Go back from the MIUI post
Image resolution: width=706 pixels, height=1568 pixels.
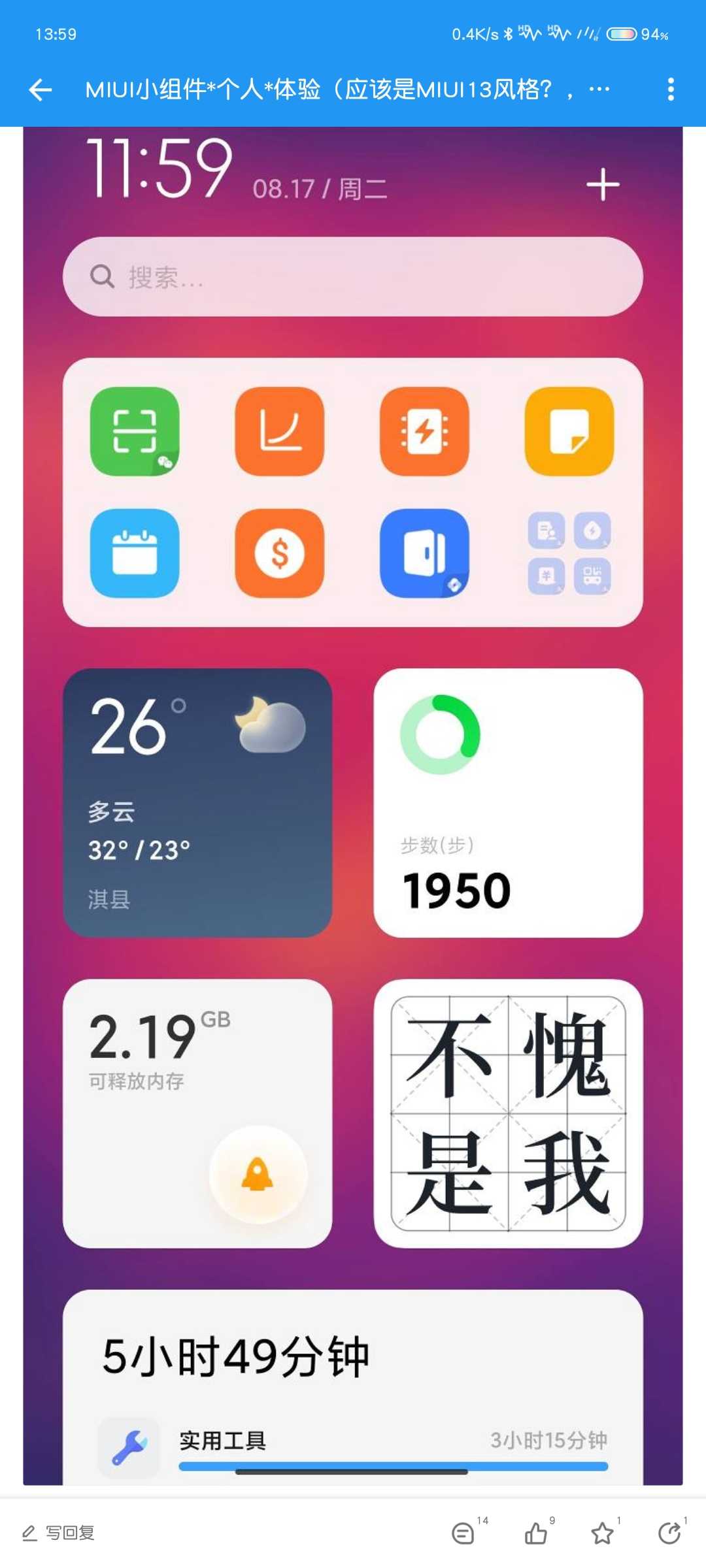click(41, 90)
